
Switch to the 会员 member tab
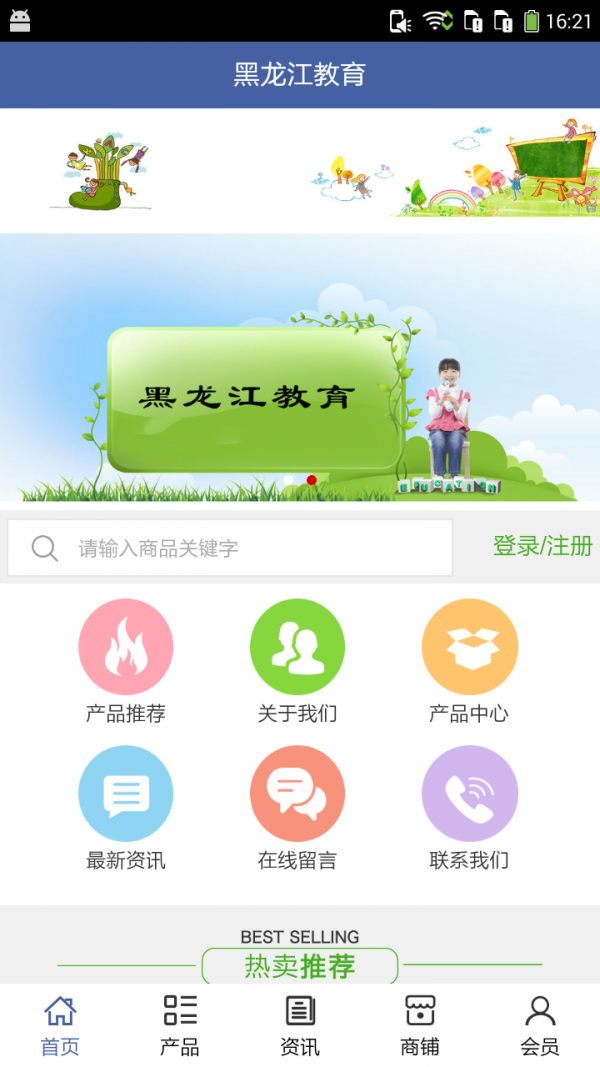pos(540,1026)
